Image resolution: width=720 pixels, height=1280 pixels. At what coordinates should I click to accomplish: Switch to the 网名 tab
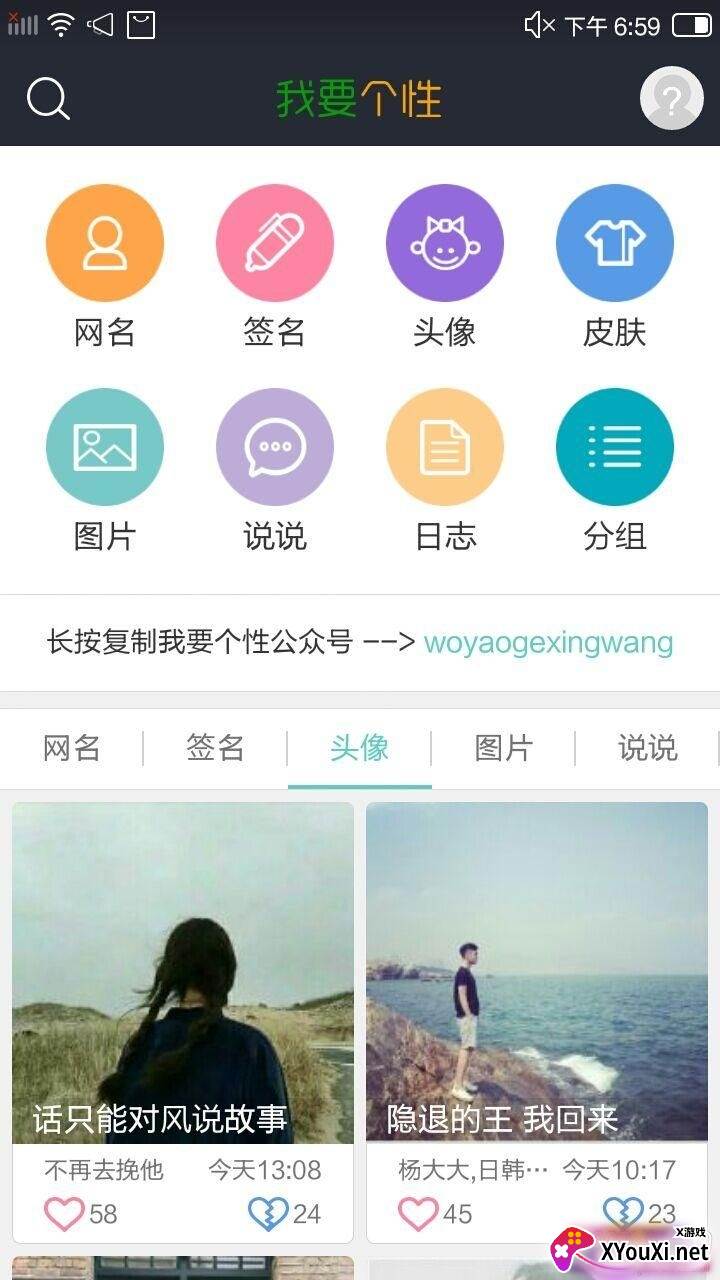[72, 748]
